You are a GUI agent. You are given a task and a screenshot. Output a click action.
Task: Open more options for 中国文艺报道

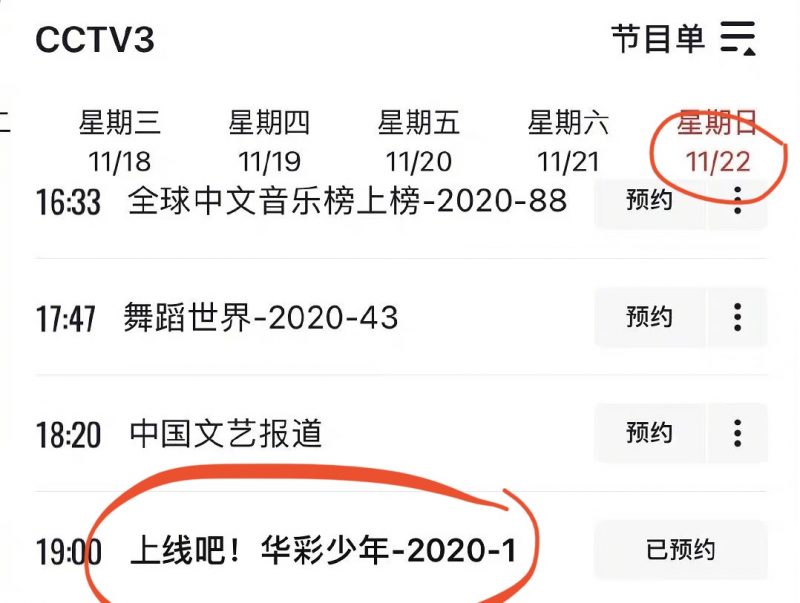coord(738,433)
